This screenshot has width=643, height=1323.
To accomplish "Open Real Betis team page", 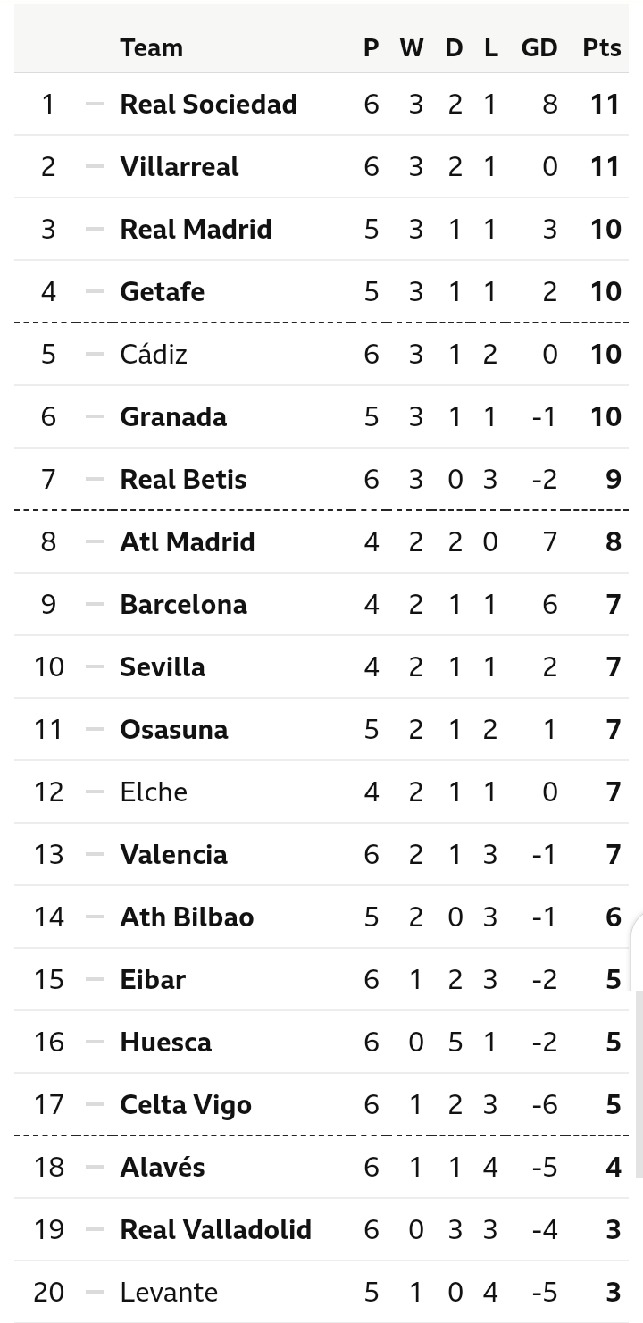I will pyautogui.click(x=183, y=479).
